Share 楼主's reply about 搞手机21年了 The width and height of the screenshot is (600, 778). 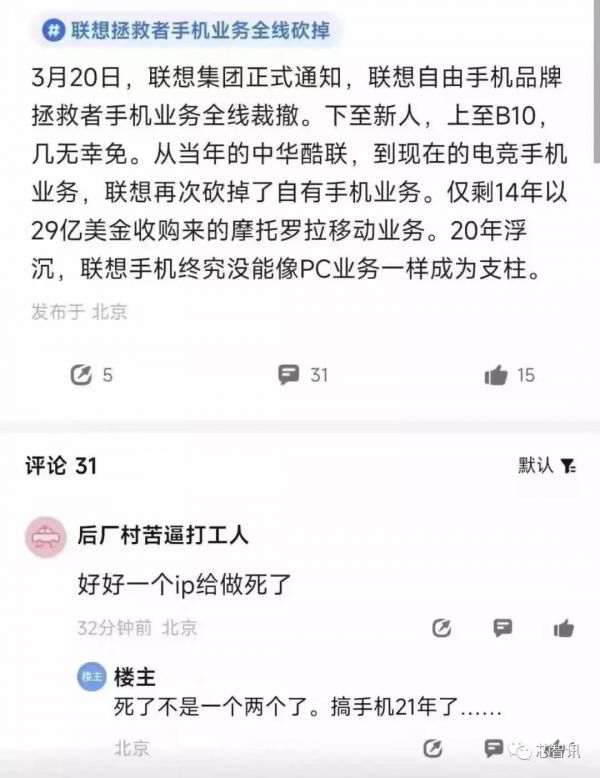433,748
